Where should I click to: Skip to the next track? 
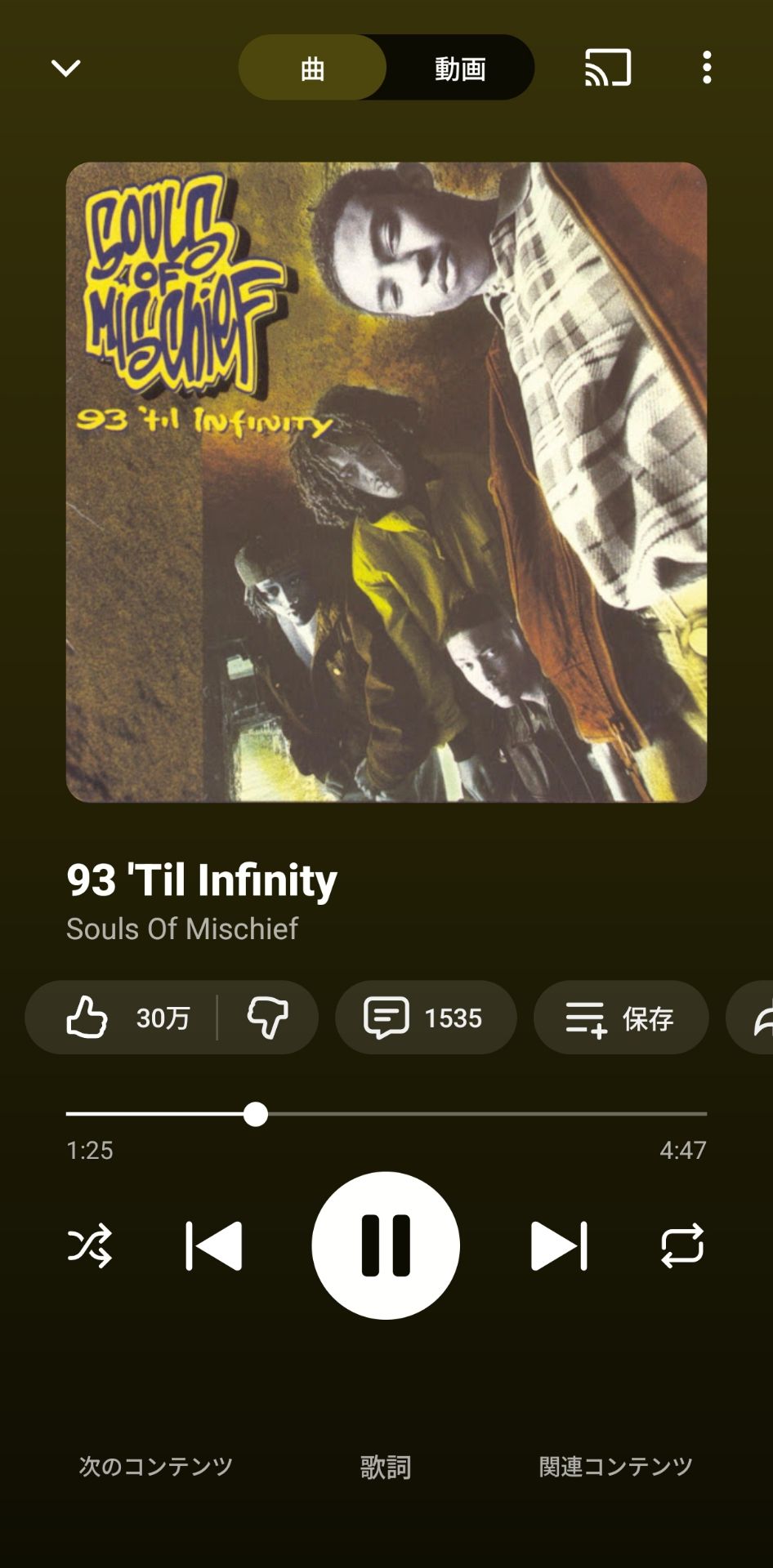(x=559, y=1245)
